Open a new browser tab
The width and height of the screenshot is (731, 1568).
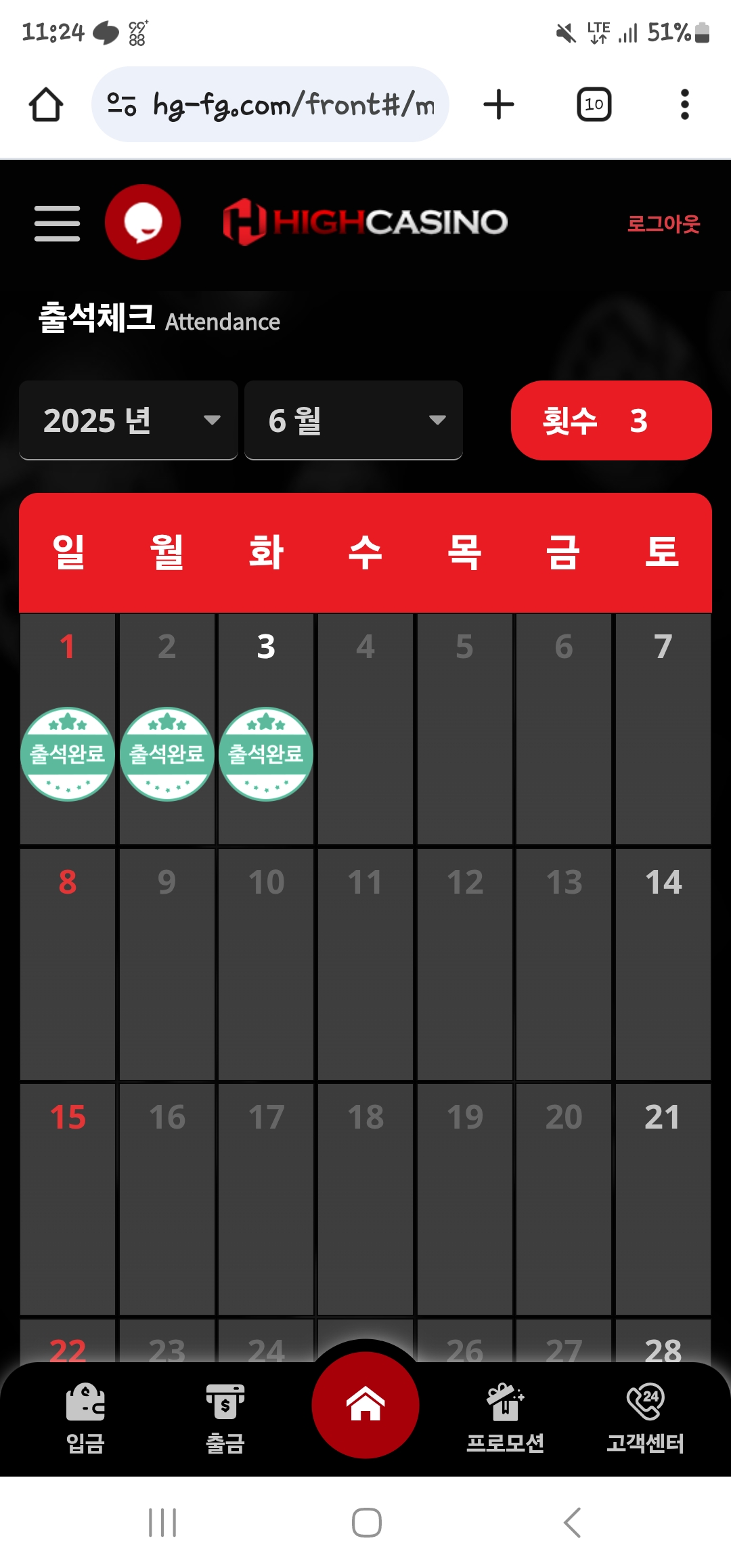499,104
